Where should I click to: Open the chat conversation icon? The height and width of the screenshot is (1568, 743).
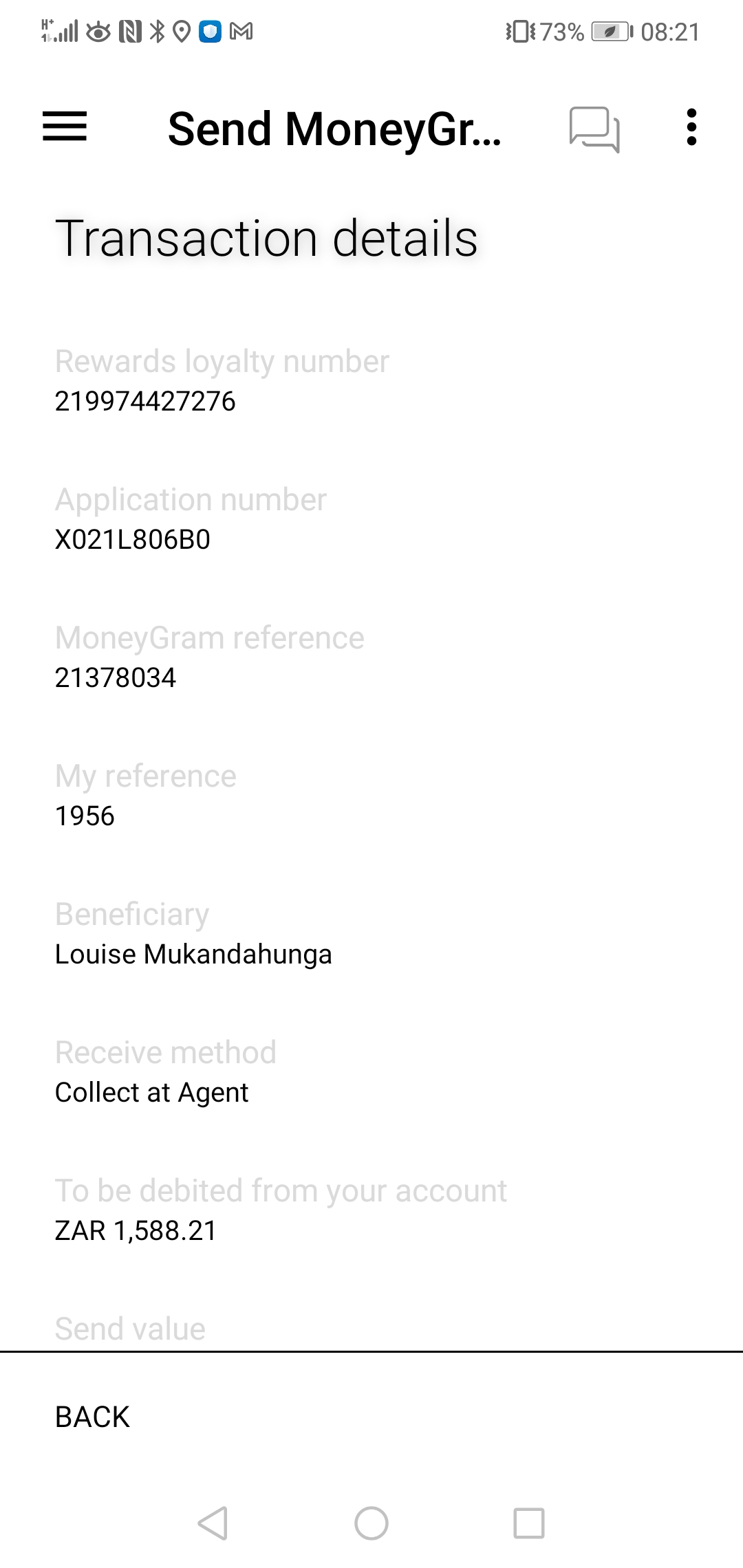pyautogui.click(x=596, y=129)
